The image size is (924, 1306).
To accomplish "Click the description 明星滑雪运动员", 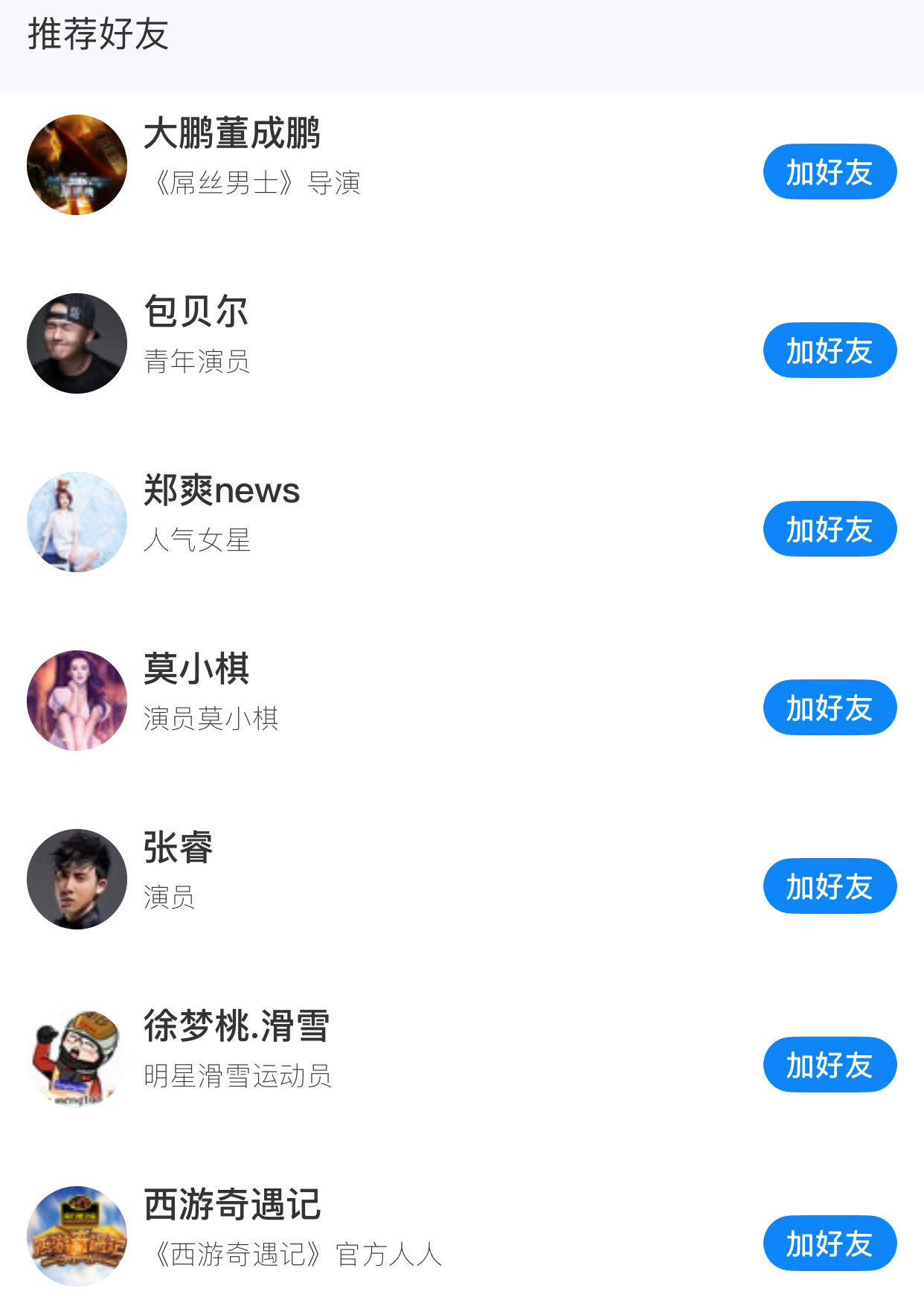I will [x=239, y=1075].
